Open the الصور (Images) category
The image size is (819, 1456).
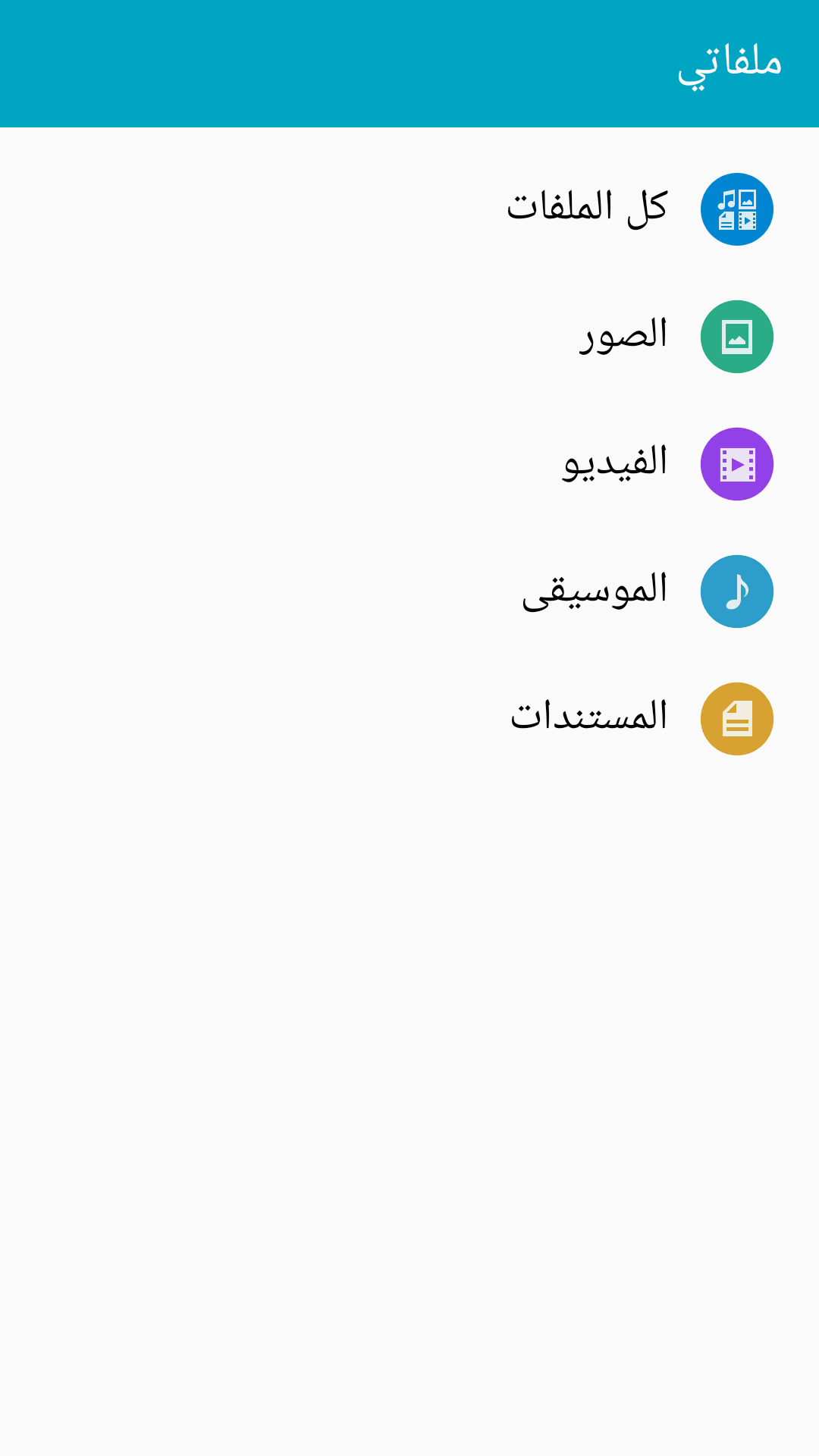pos(623,336)
